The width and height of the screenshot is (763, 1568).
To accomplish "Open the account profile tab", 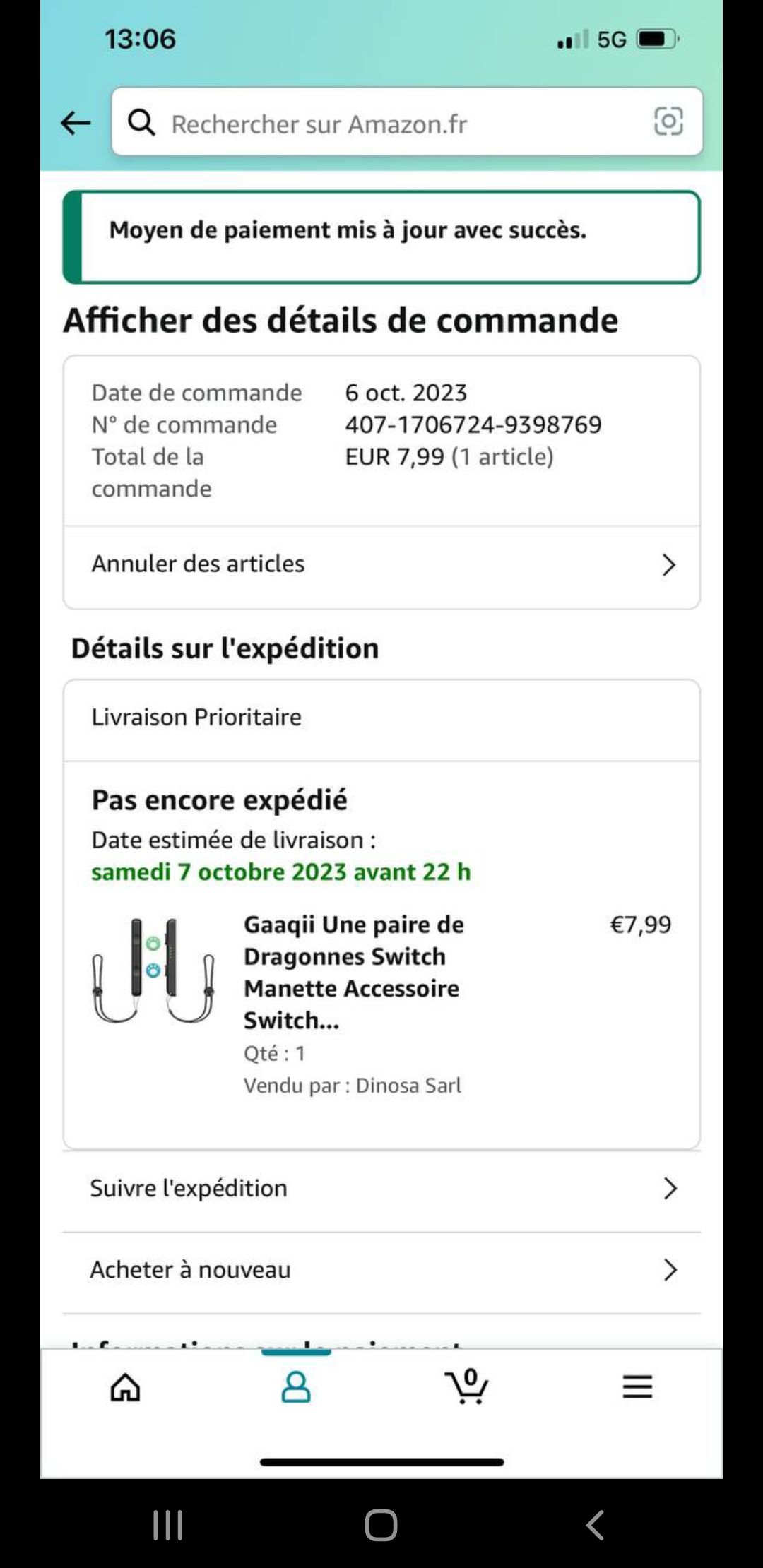I will pyautogui.click(x=296, y=1387).
